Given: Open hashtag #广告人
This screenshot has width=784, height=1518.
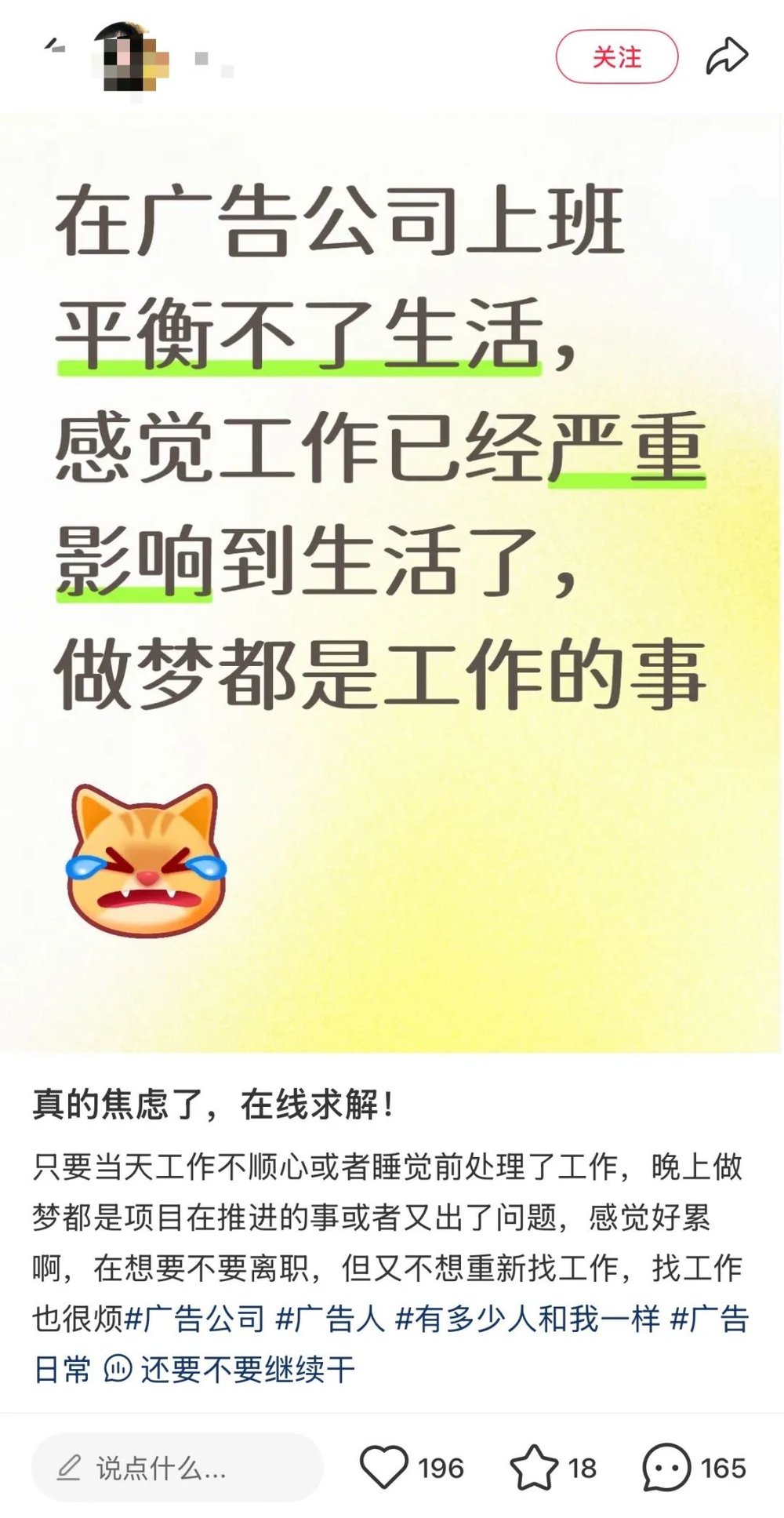Looking at the screenshot, I should [x=330, y=1320].
